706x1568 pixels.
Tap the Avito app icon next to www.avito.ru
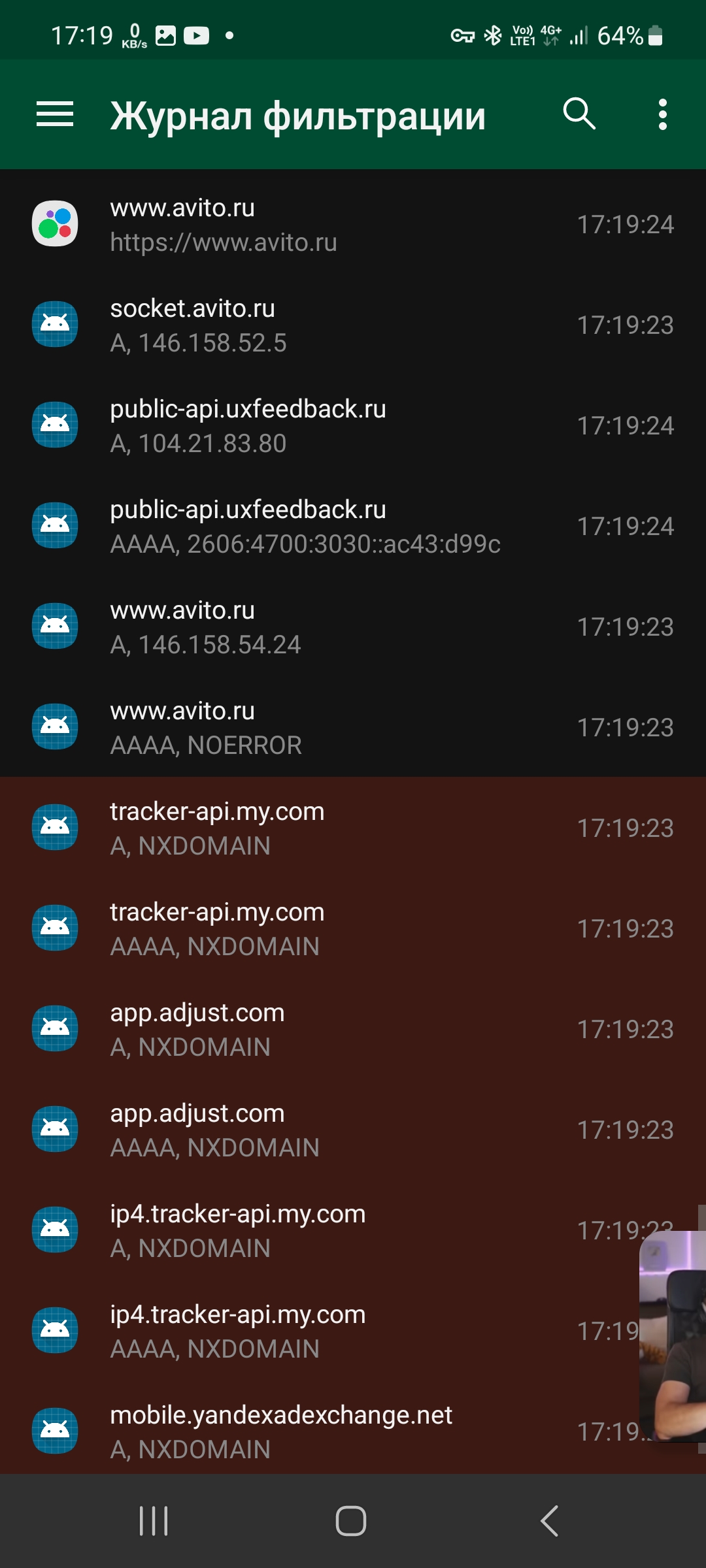(55, 224)
